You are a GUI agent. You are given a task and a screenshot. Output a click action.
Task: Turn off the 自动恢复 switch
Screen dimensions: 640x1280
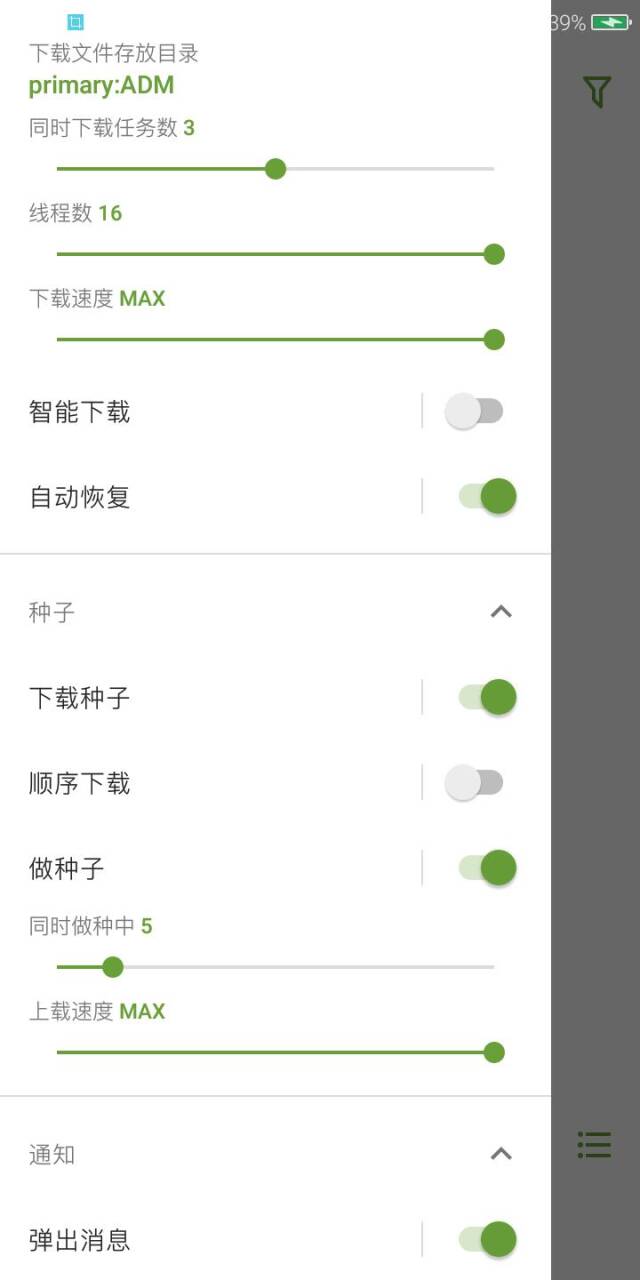point(487,497)
